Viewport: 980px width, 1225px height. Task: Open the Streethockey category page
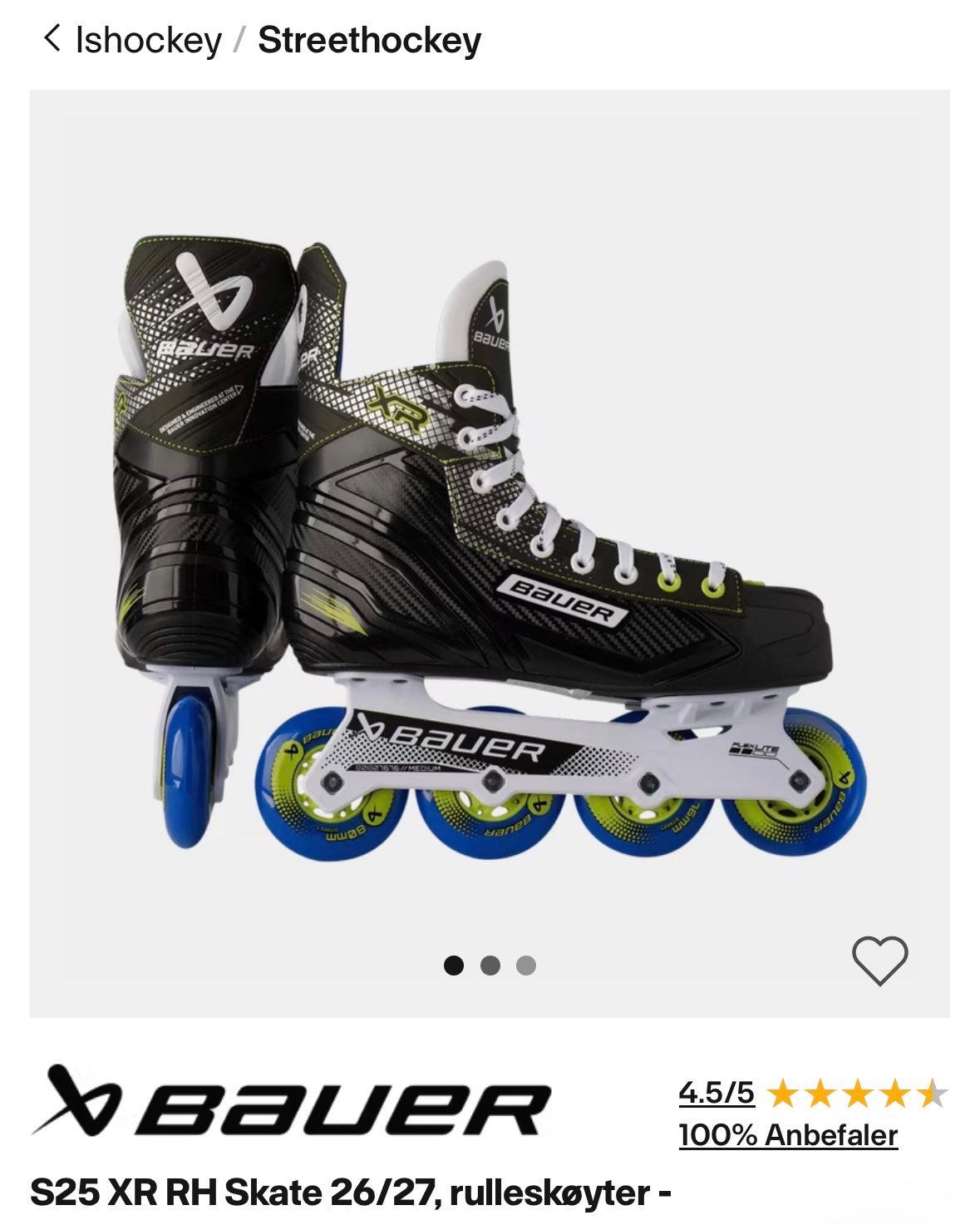coord(368,38)
